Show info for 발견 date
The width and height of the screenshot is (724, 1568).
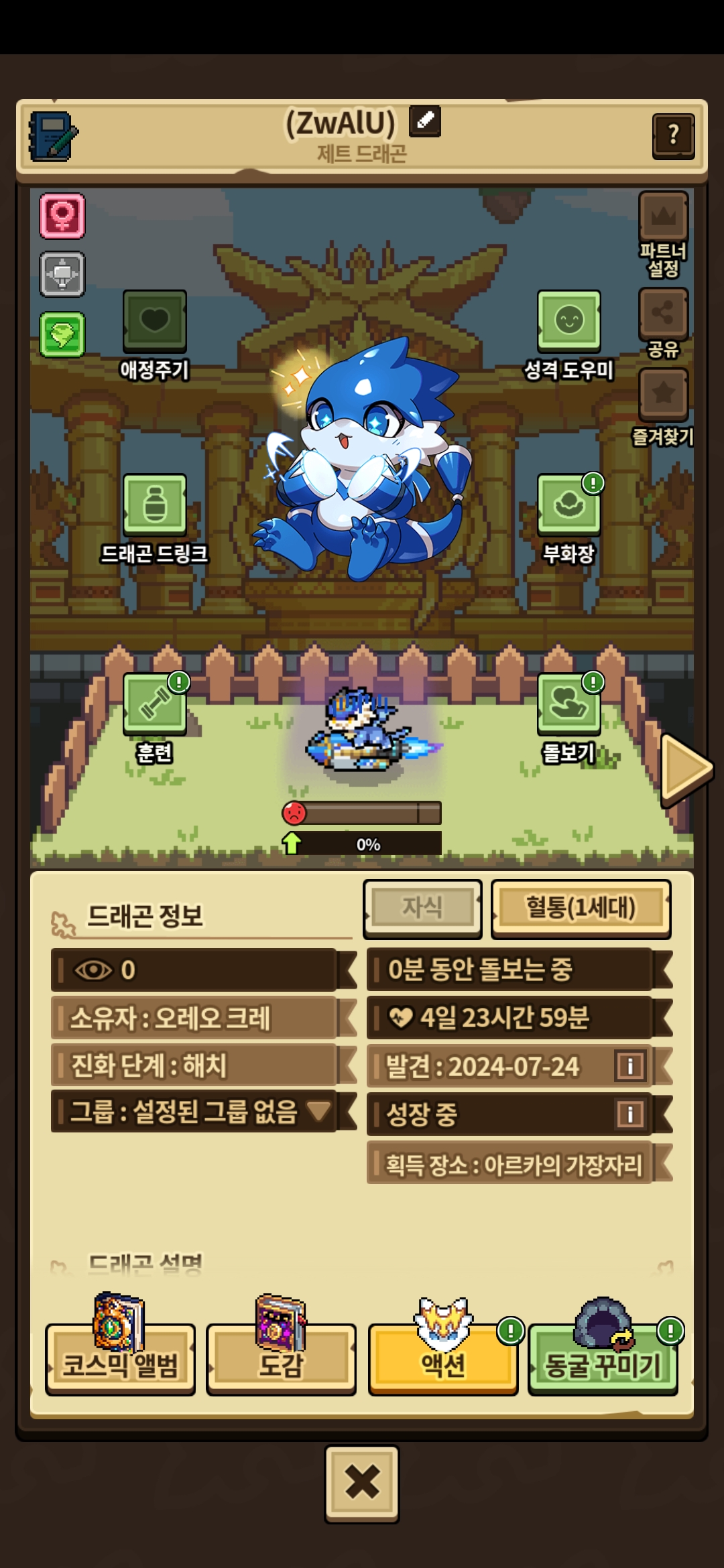(x=629, y=1065)
